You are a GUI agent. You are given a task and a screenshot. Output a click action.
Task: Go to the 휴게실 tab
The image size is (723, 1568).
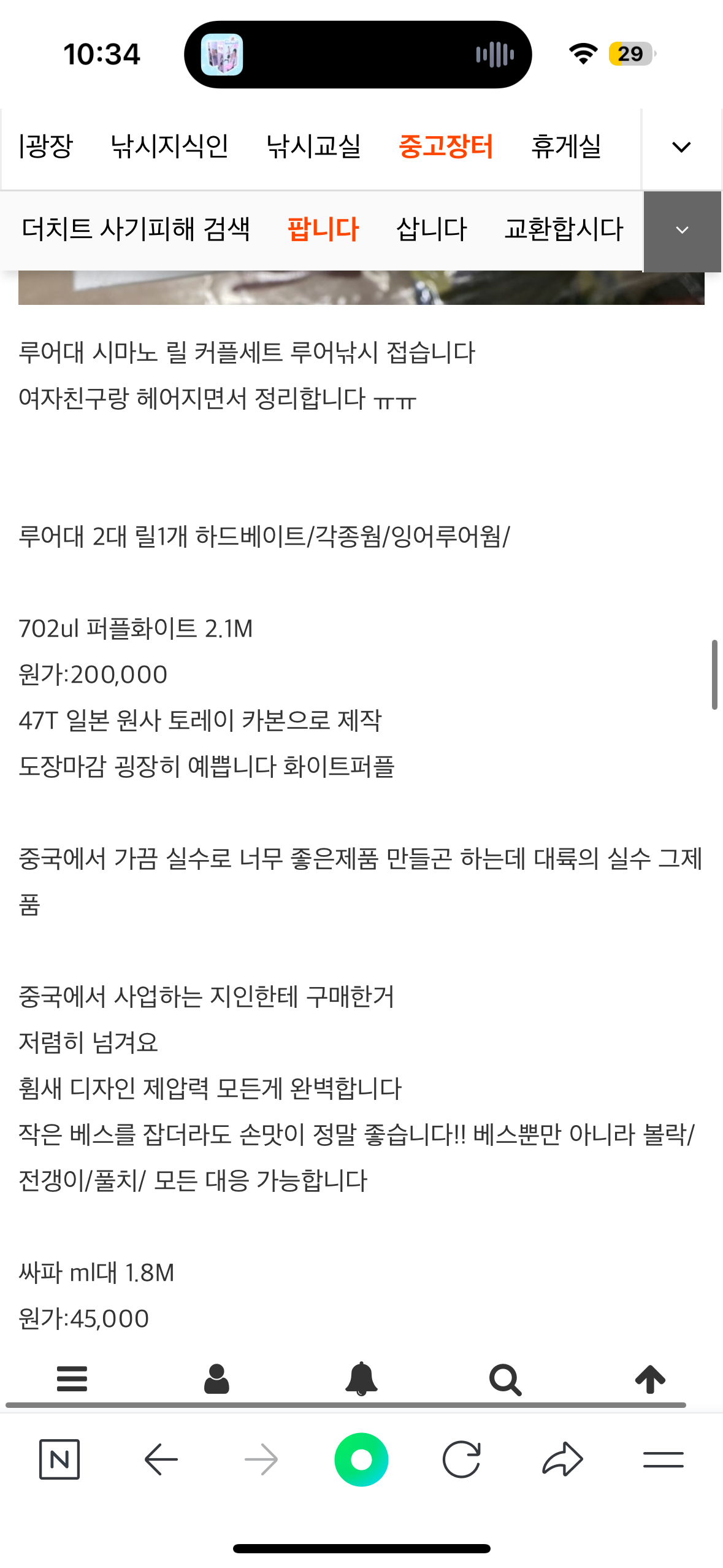coord(565,147)
